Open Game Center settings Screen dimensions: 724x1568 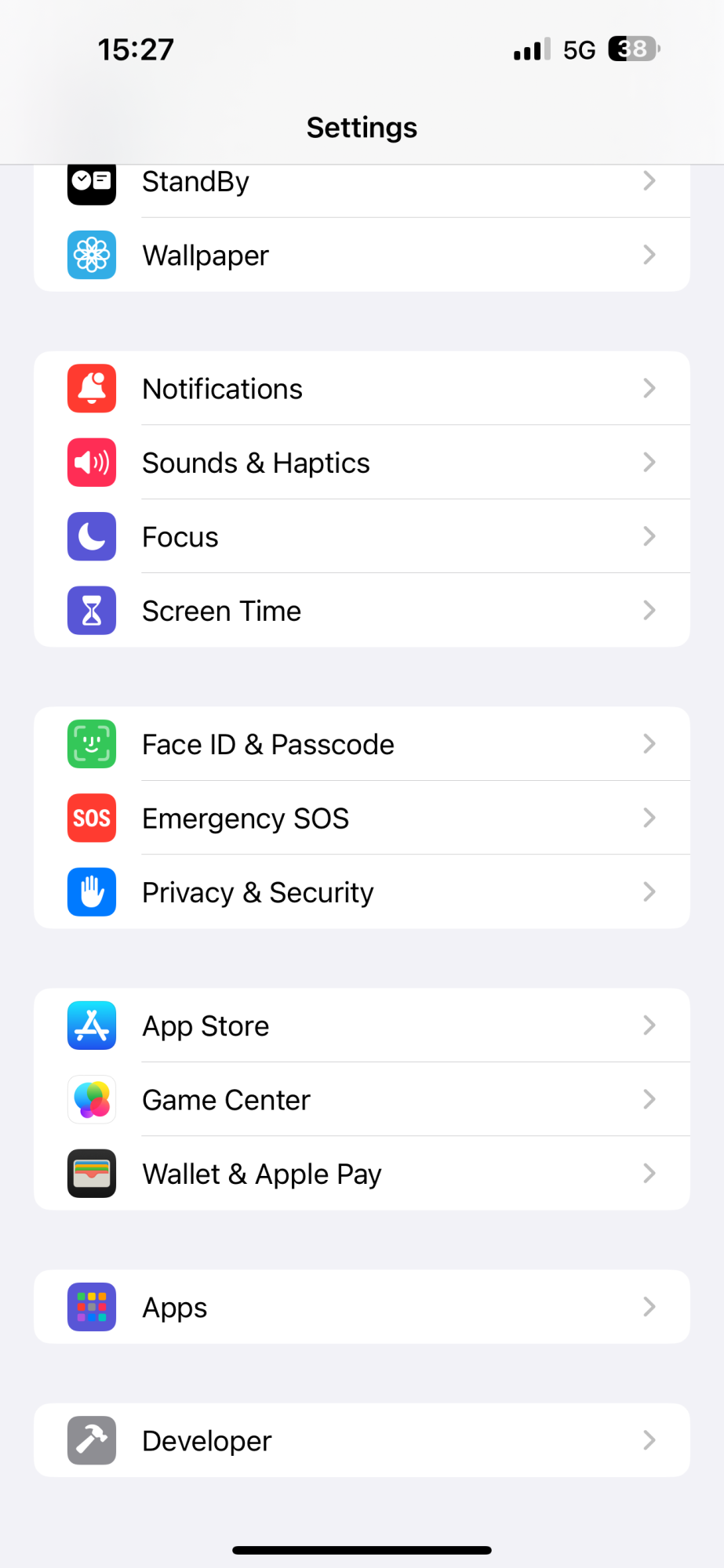(361, 1099)
